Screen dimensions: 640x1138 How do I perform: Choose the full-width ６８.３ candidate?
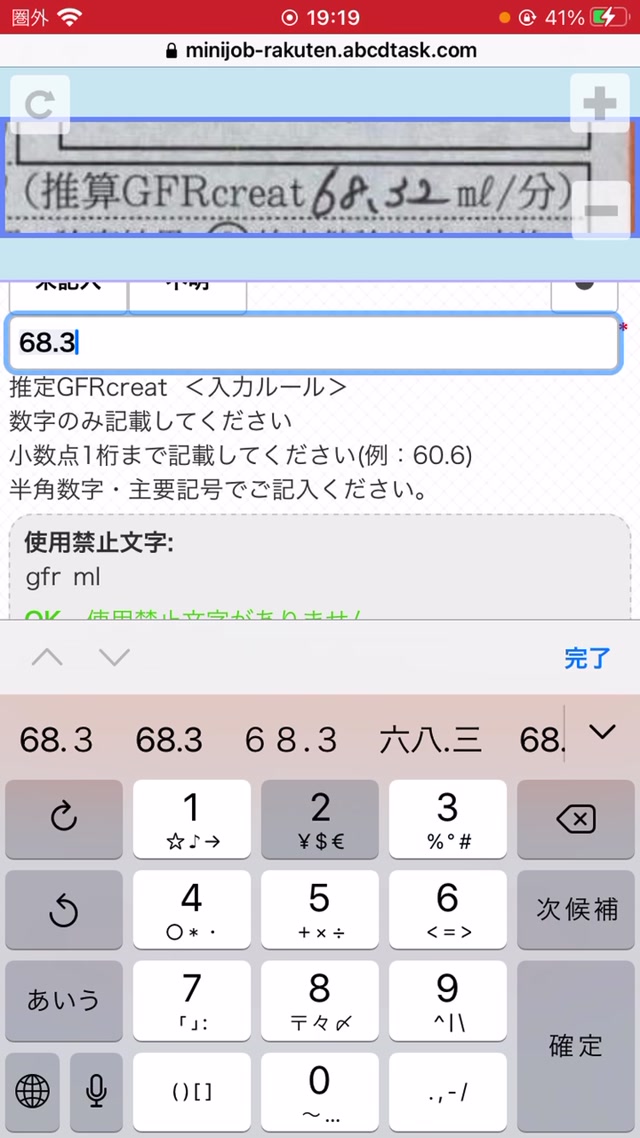(290, 740)
